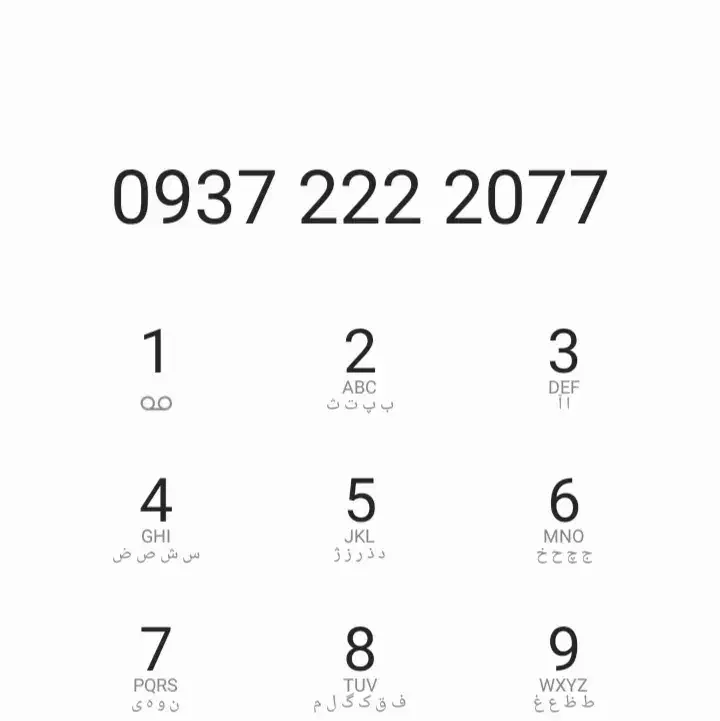Enter digit 5 JKL

point(360,518)
